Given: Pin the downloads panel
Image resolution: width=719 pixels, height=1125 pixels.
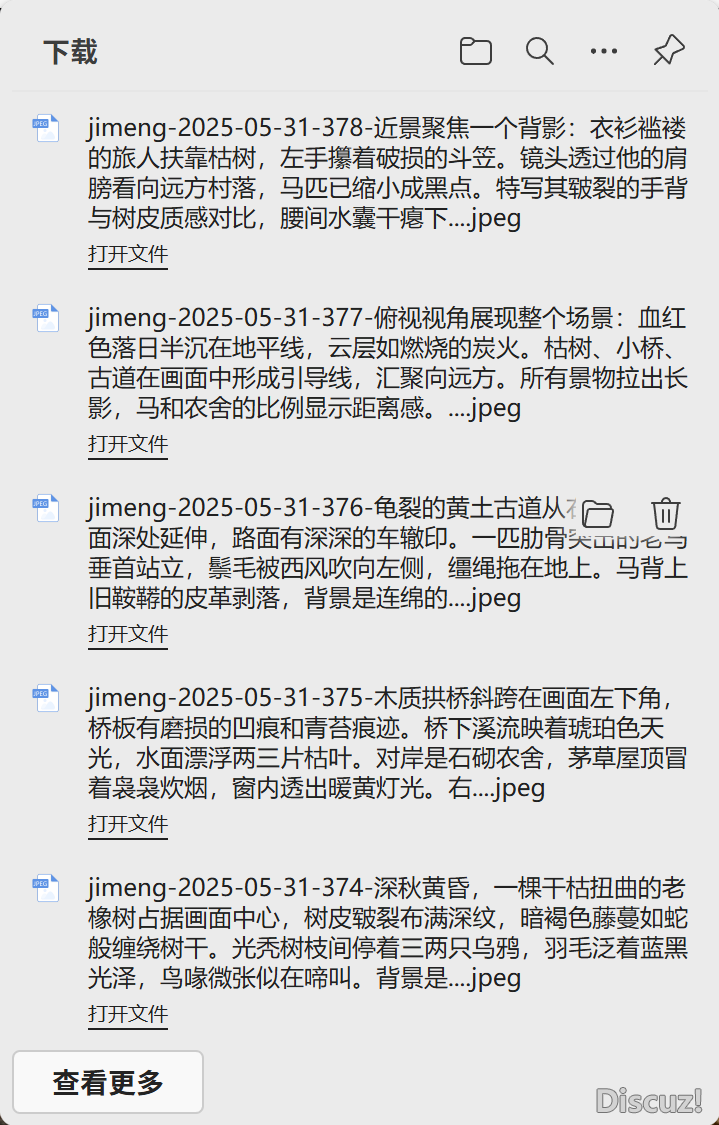Looking at the screenshot, I should [668, 51].
